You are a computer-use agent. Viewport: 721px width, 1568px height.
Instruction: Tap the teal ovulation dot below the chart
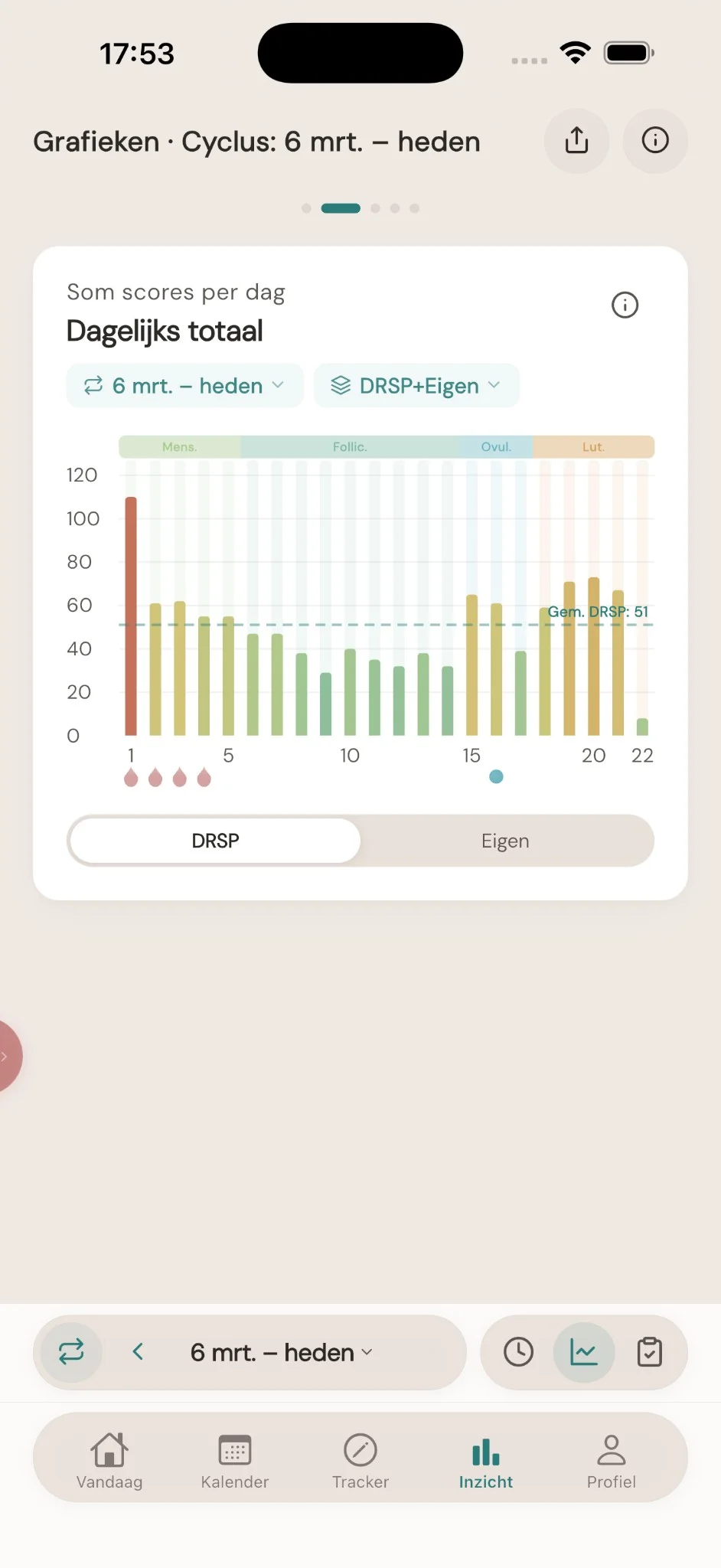(496, 776)
